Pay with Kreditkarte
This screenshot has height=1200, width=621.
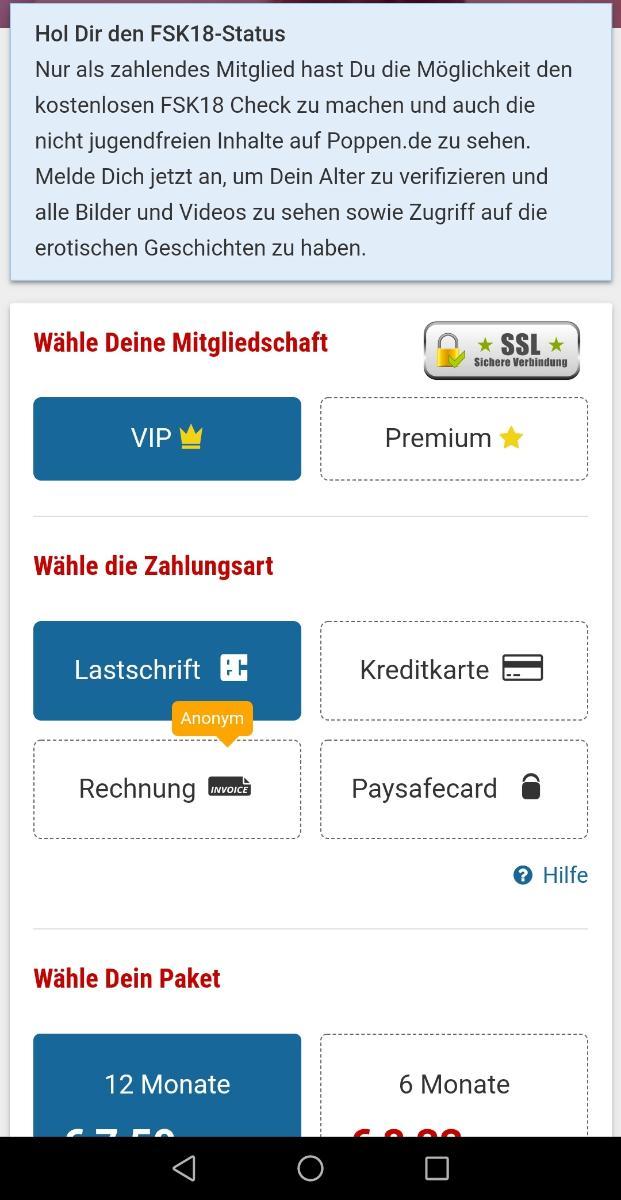pyautogui.click(x=453, y=670)
